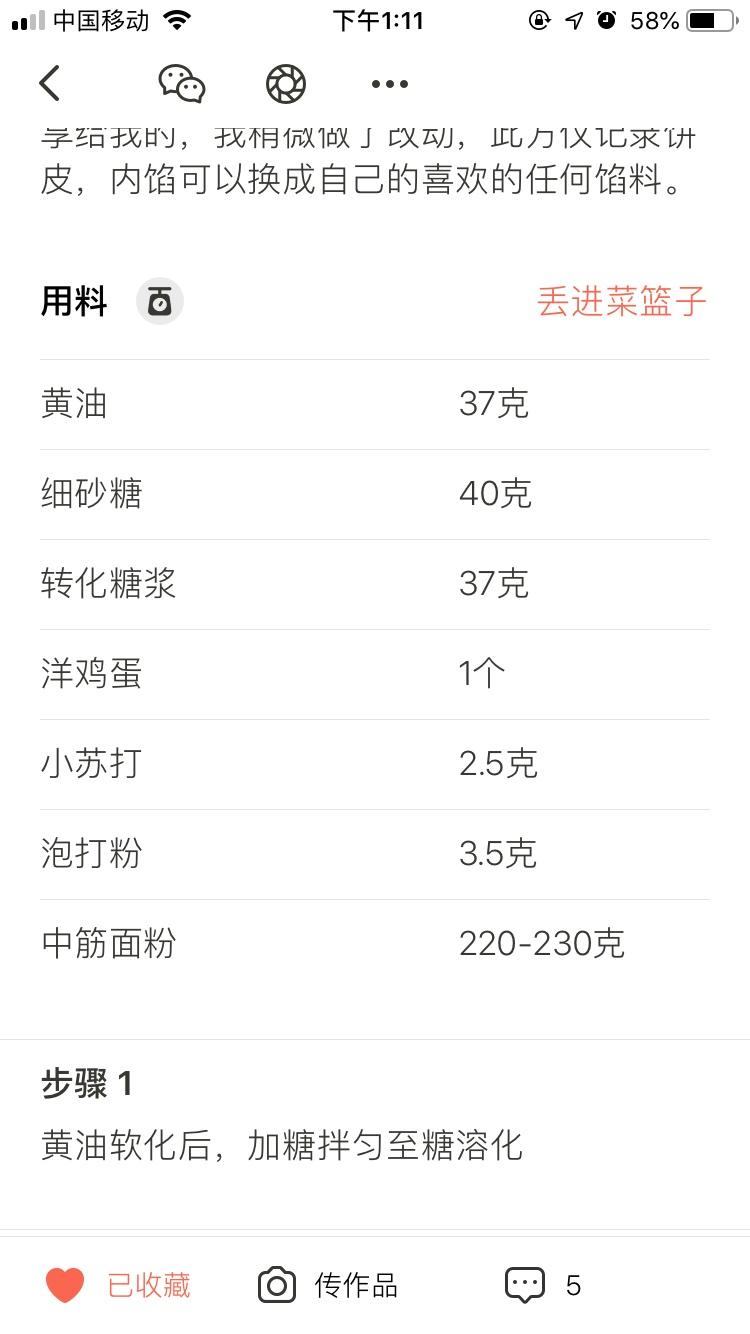
Task: Share to WeChat Moments icon
Action: (x=286, y=84)
